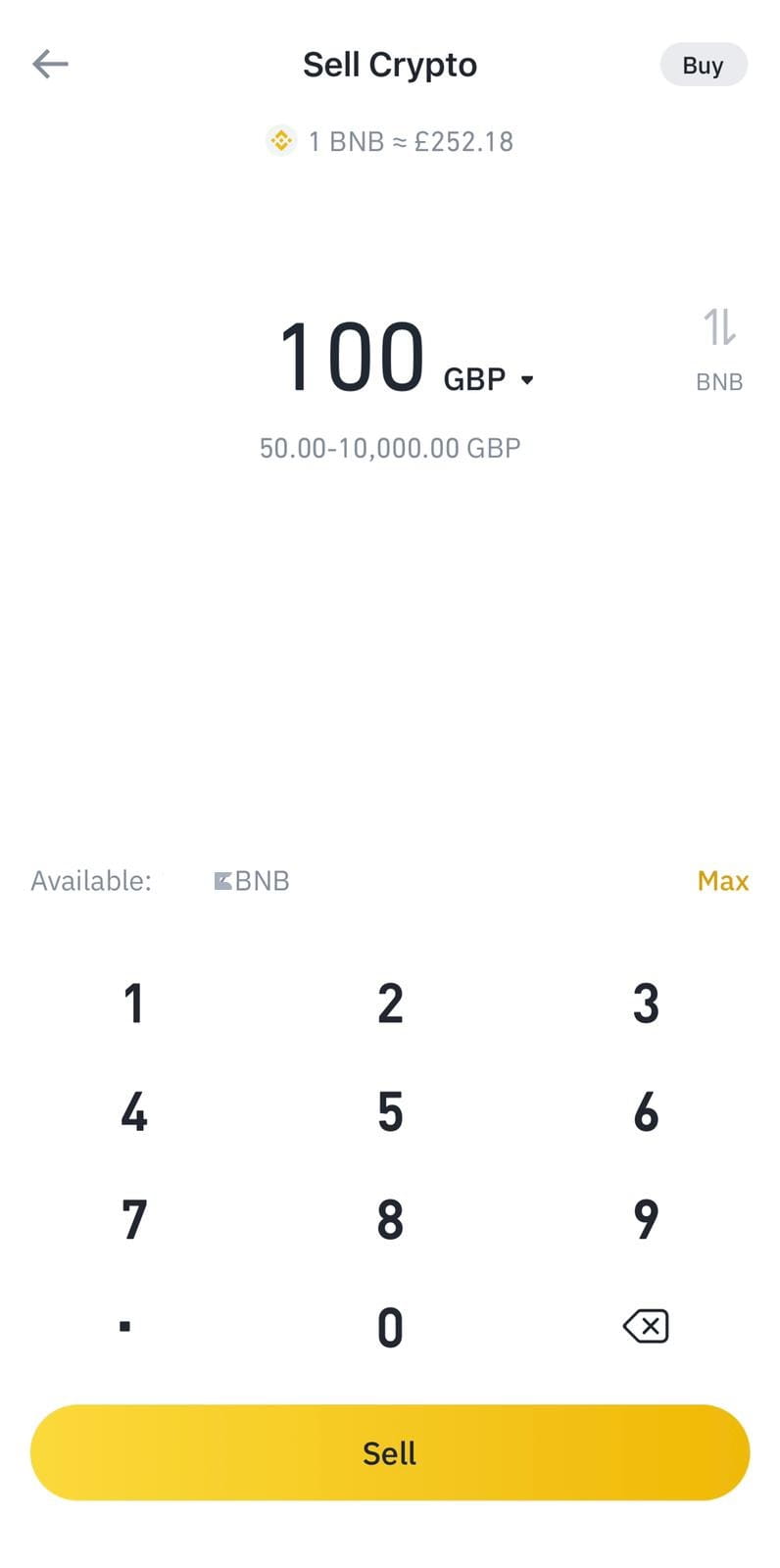Screen dimensions: 780x1568
Task: Enter digit 5 on the keypad
Action: coord(390,1111)
